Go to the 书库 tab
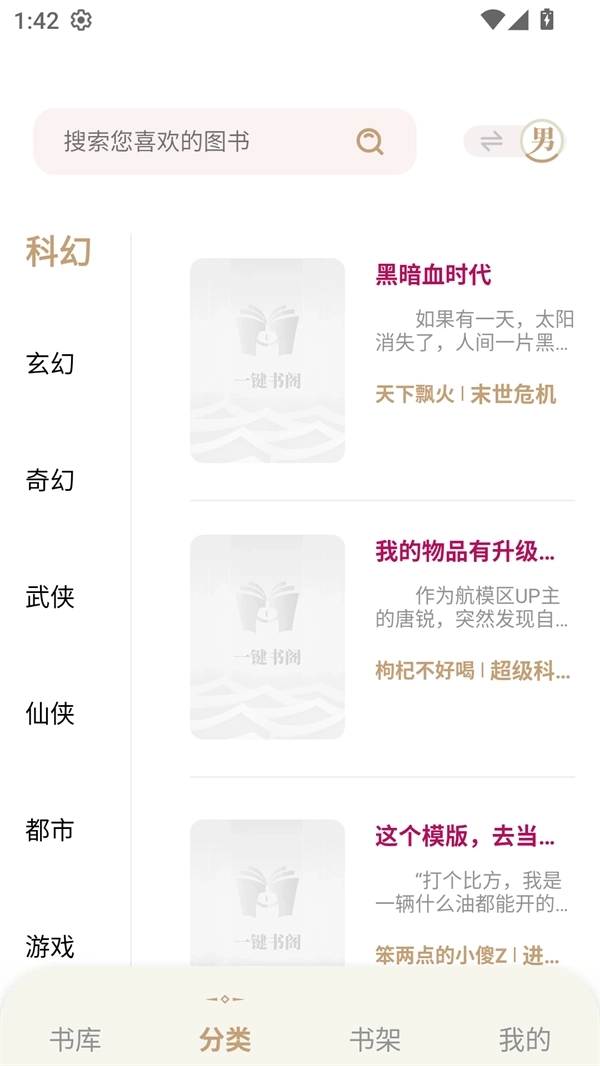600x1066 pixels. 75,1039
